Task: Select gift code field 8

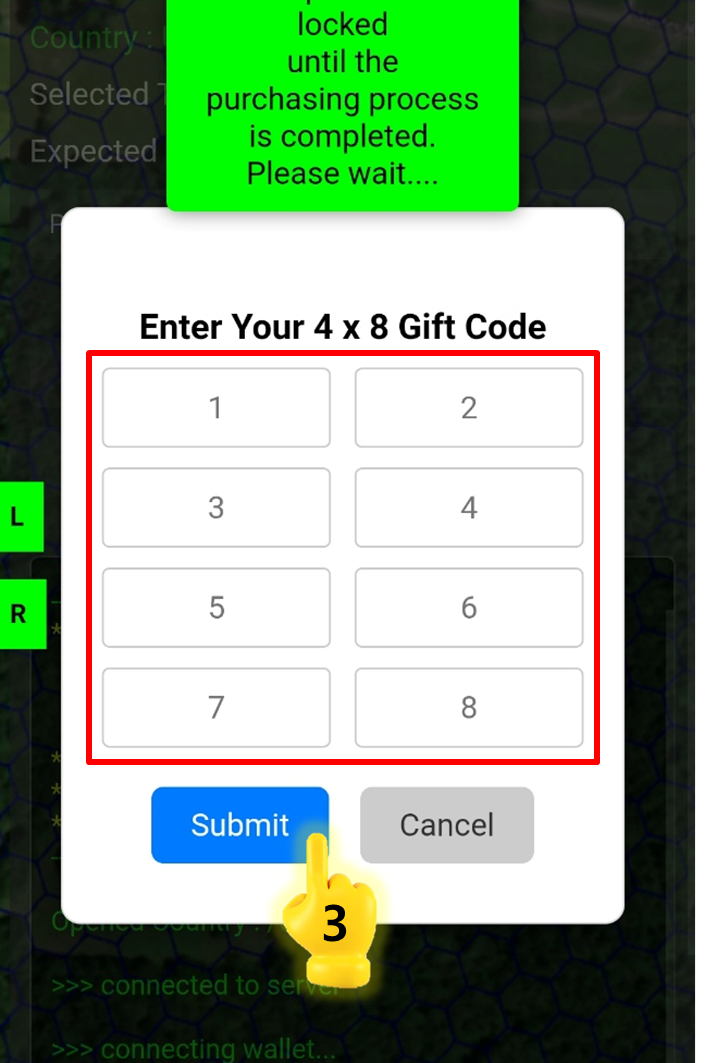Action: click(469, 708)
